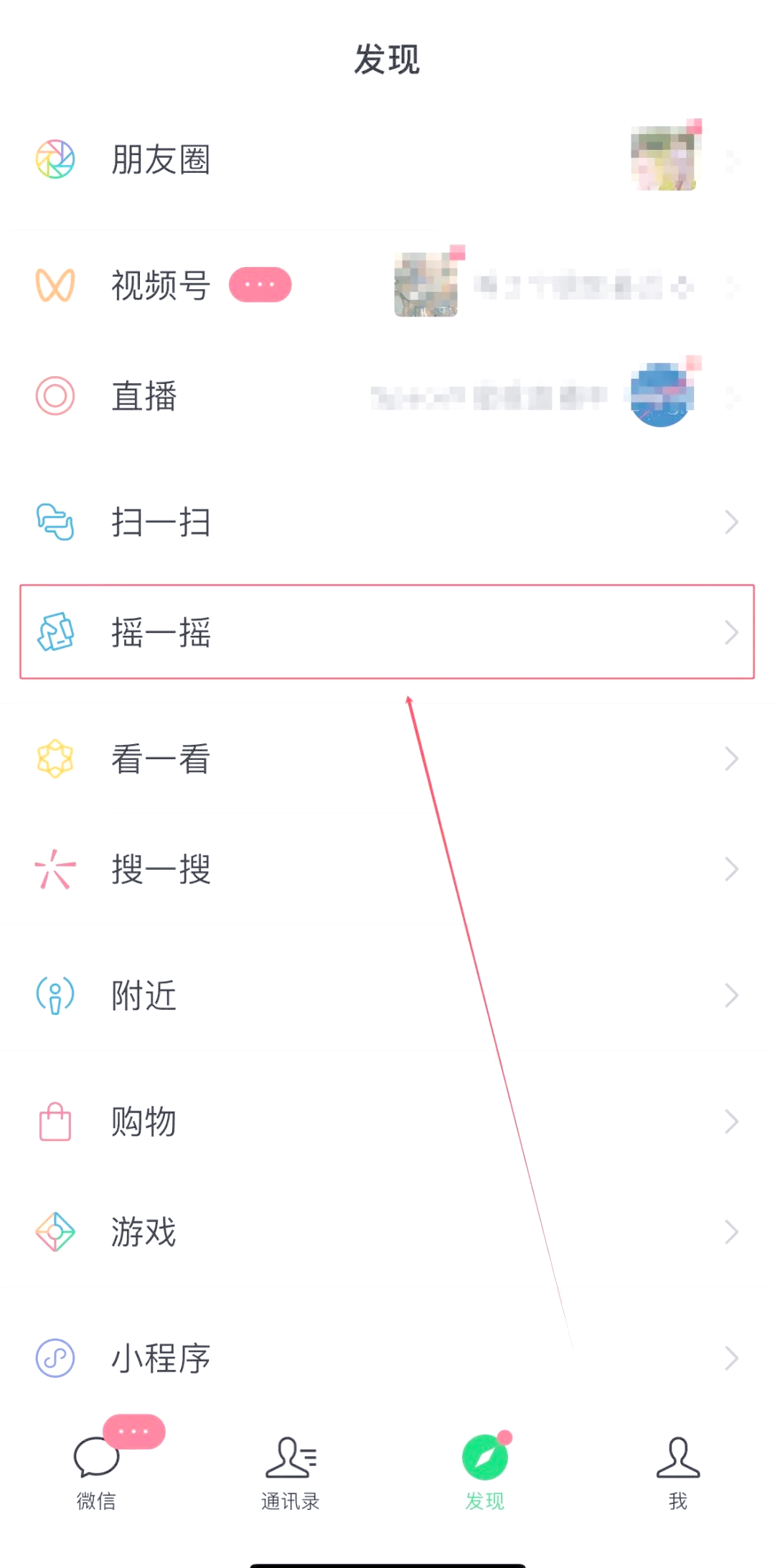Open the 摇一摇 Shake feature row

pos(387,632)
